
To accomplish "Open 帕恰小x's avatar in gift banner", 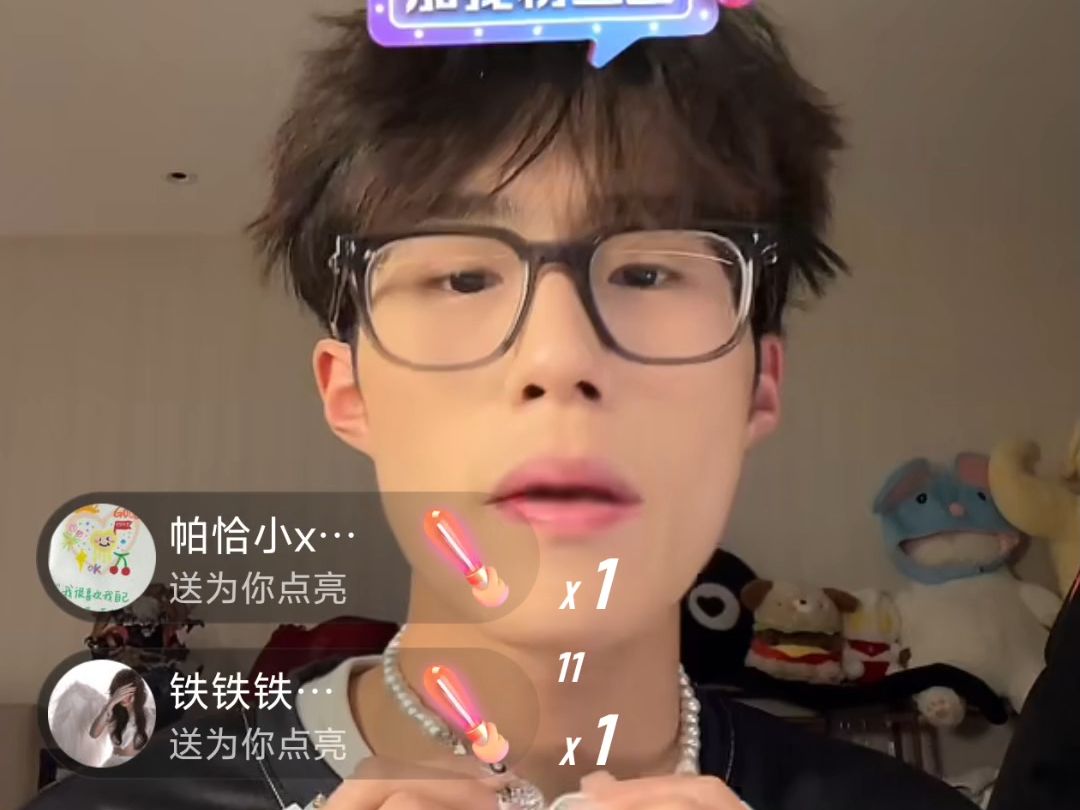I will pyautogui.click(x=102, y=557).
